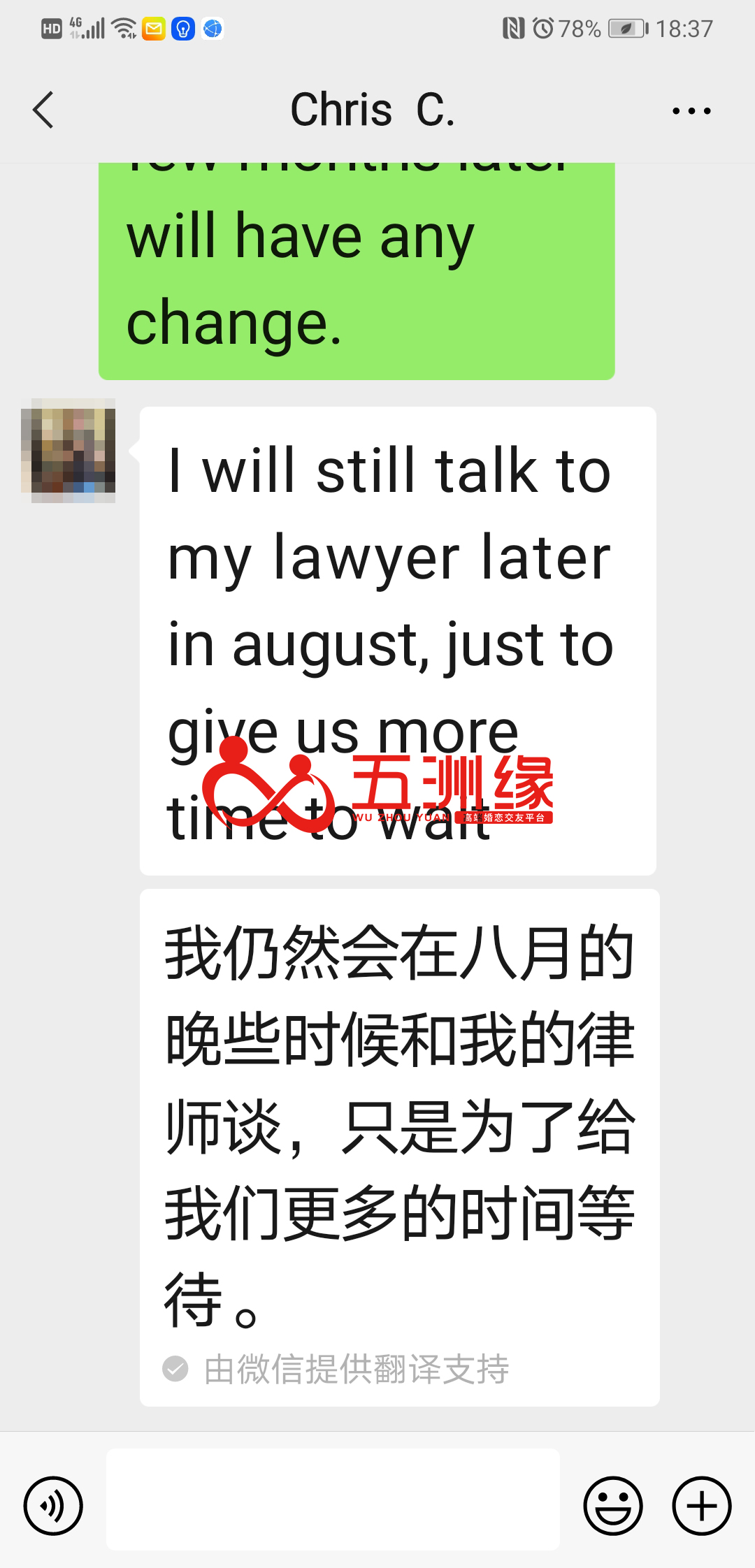The image size is (755, 1568).
Task: Switch to voice message input
Action: tap(53, 1506)
